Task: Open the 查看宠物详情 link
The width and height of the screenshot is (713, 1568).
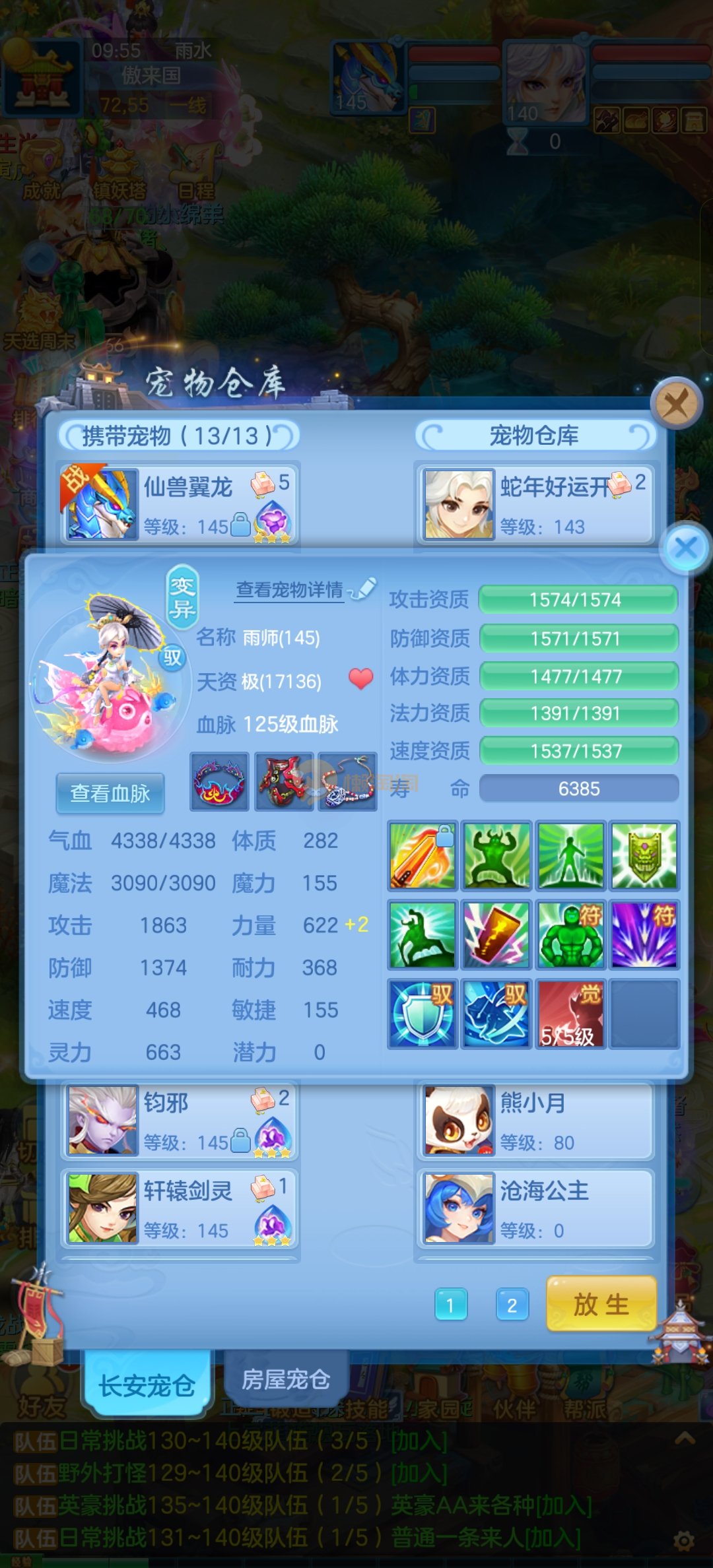Action: click(290, 589)
